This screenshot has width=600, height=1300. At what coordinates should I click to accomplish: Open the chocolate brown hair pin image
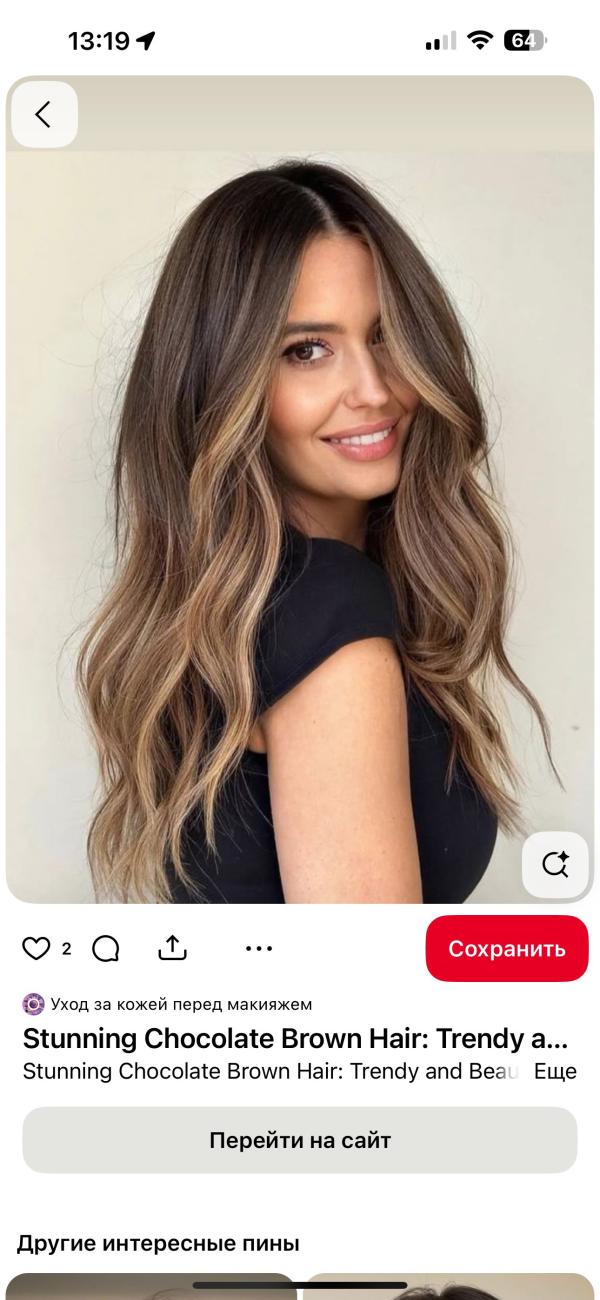[x=300, y=500]
